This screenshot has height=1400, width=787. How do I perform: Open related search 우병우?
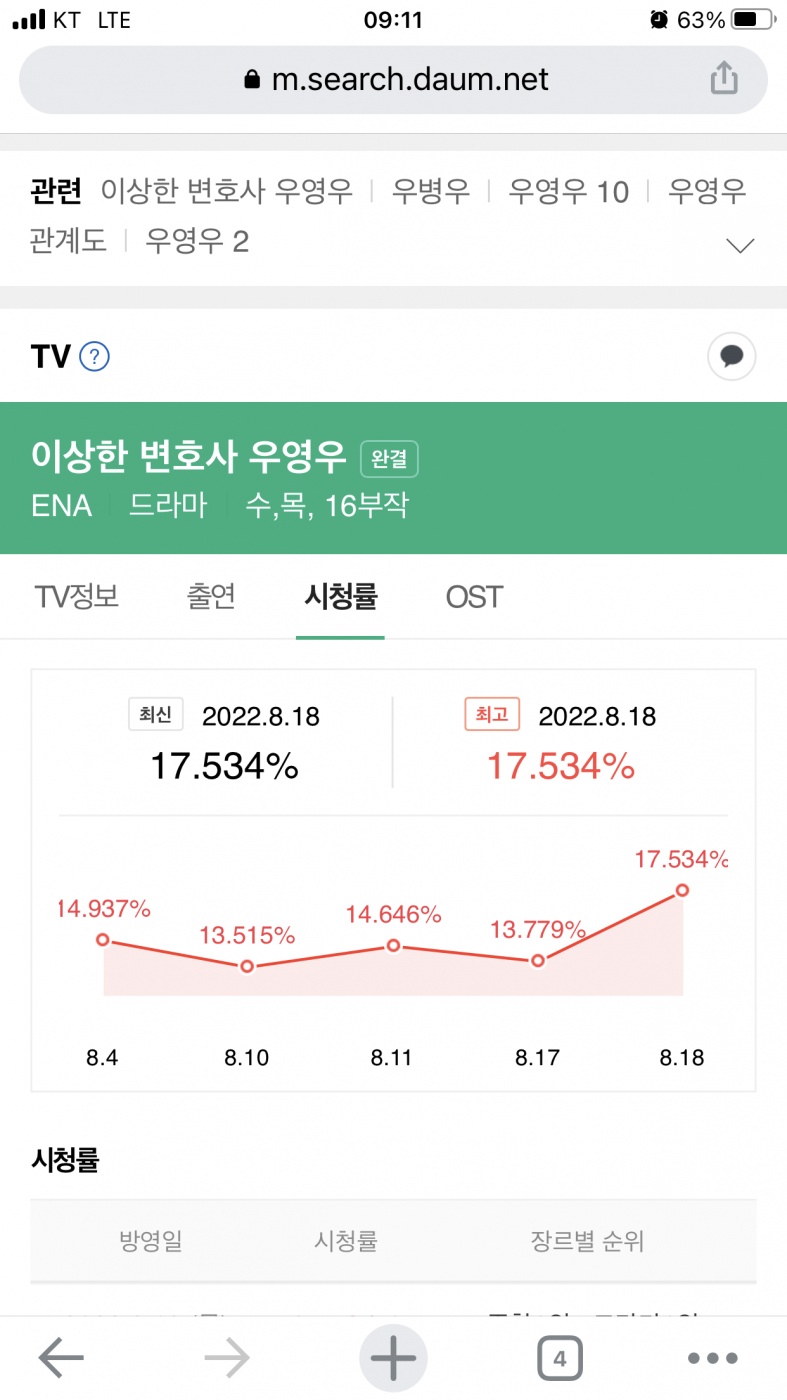(430, 191)
